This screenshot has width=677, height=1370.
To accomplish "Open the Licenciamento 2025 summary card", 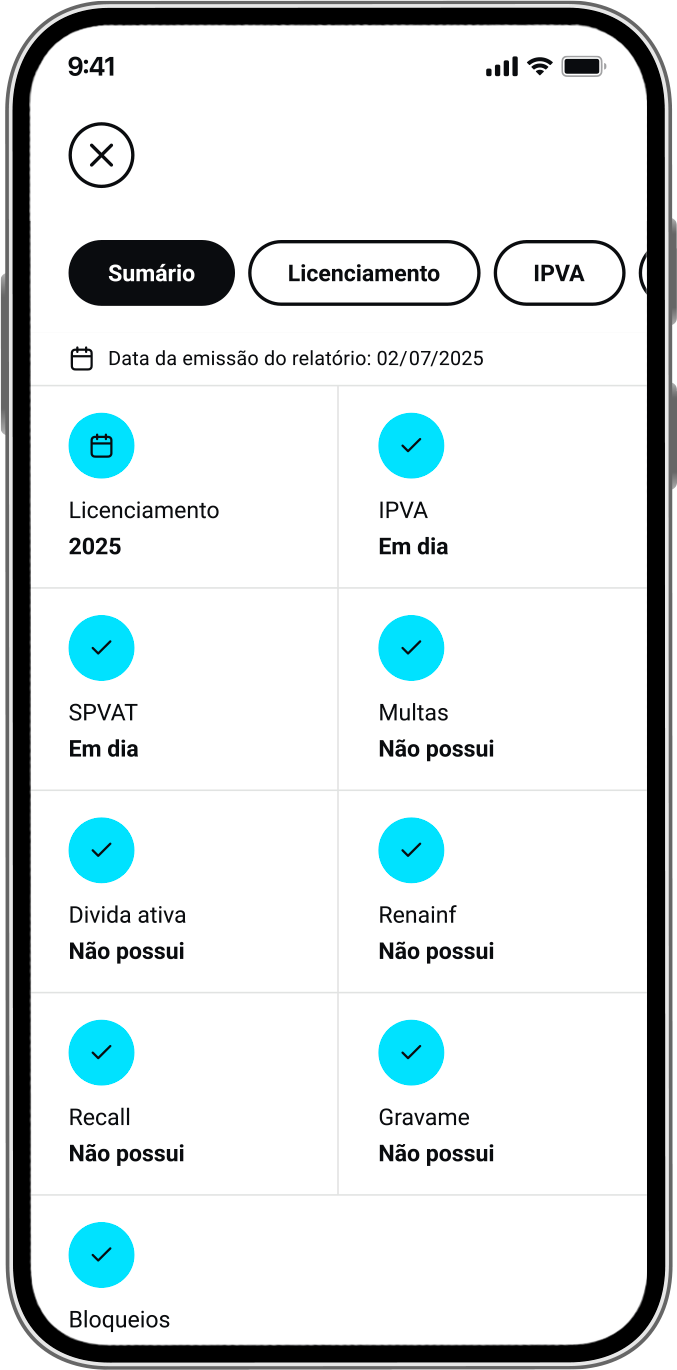I will tap(184, 487).
